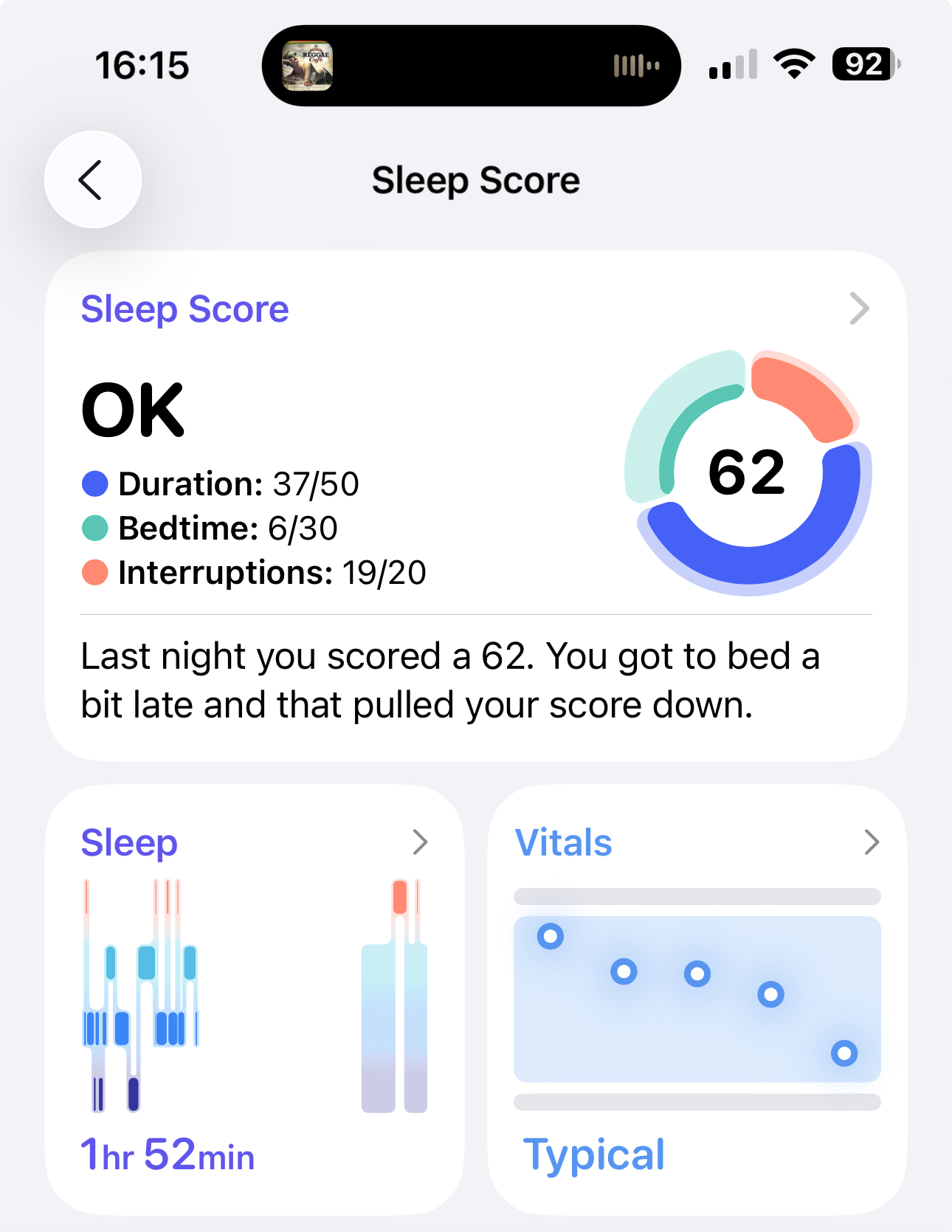Viewport: 952px width, 1232px height.
Task: Go back from Sleep Score
Action: tap(92, 180)
